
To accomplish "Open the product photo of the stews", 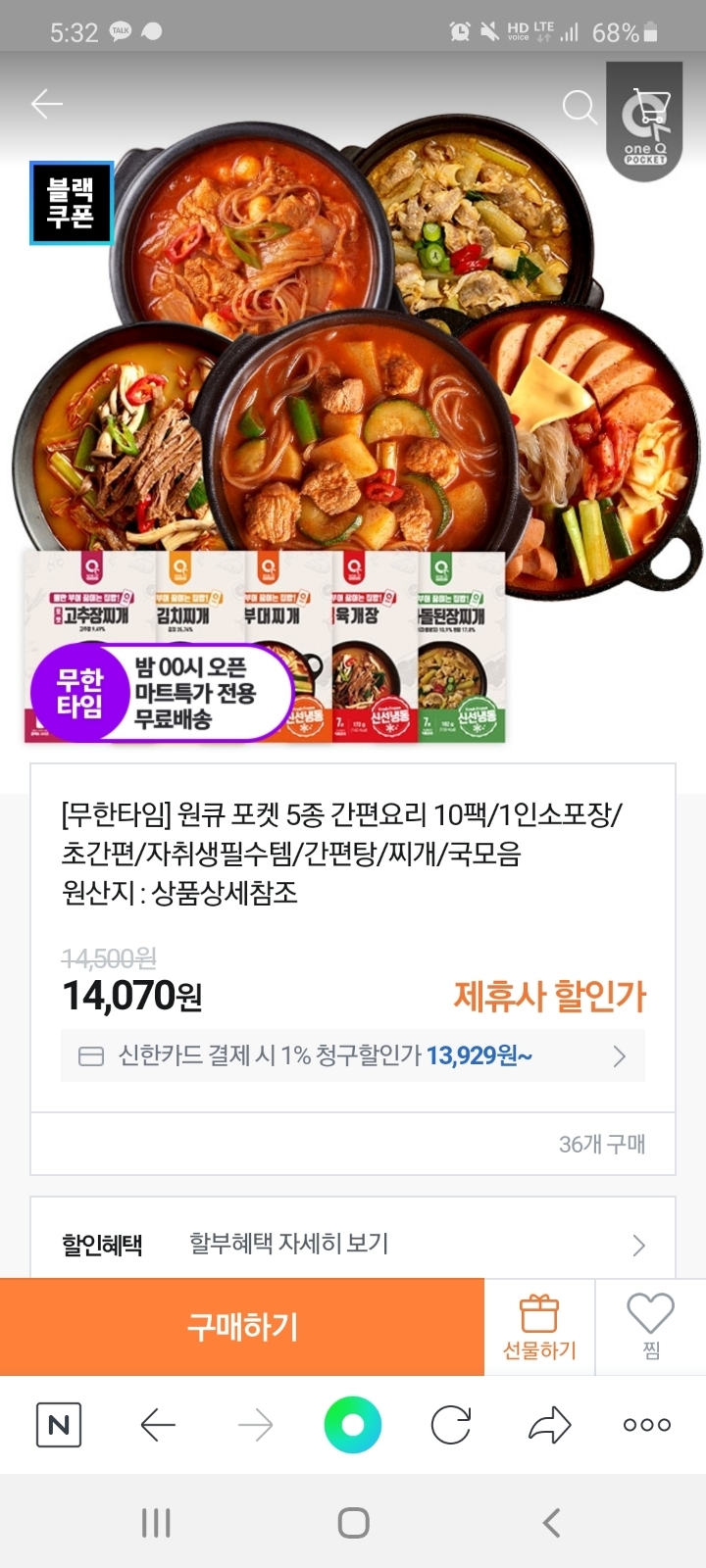I will (x=353, y=392).
